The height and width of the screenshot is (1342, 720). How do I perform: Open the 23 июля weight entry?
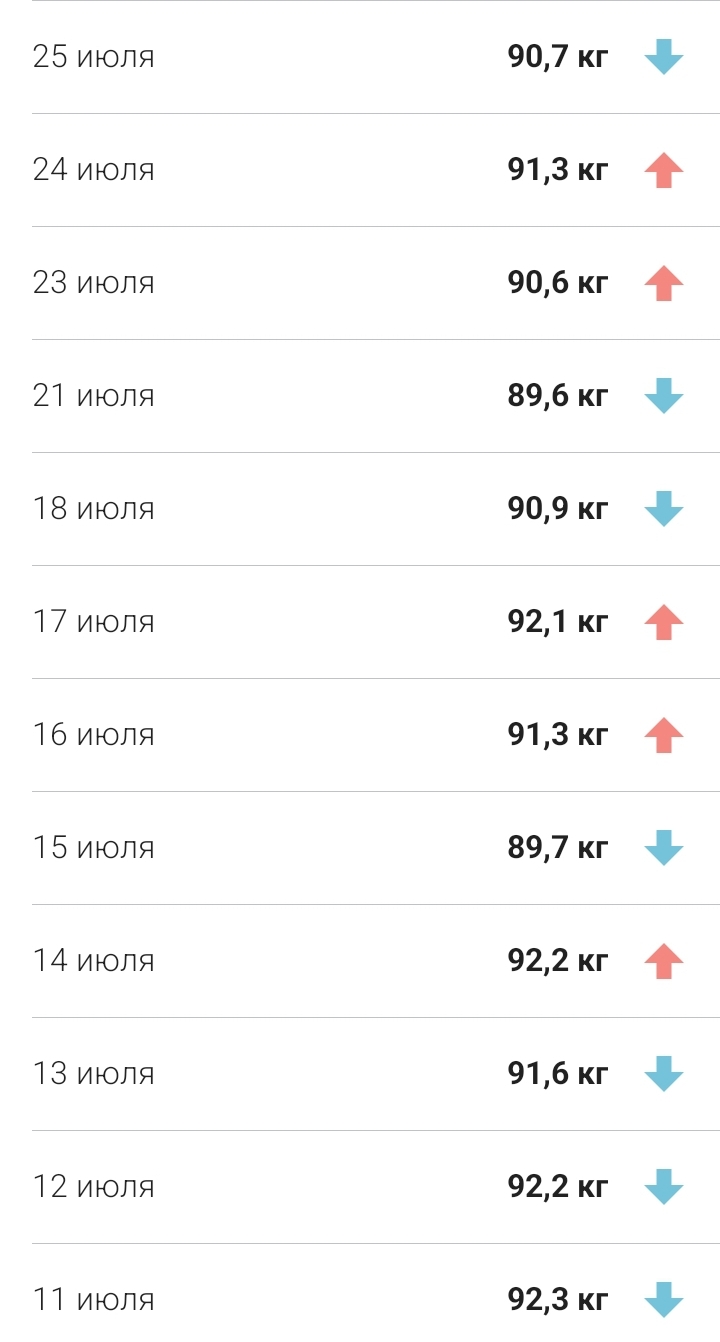(x=360, y=283)
